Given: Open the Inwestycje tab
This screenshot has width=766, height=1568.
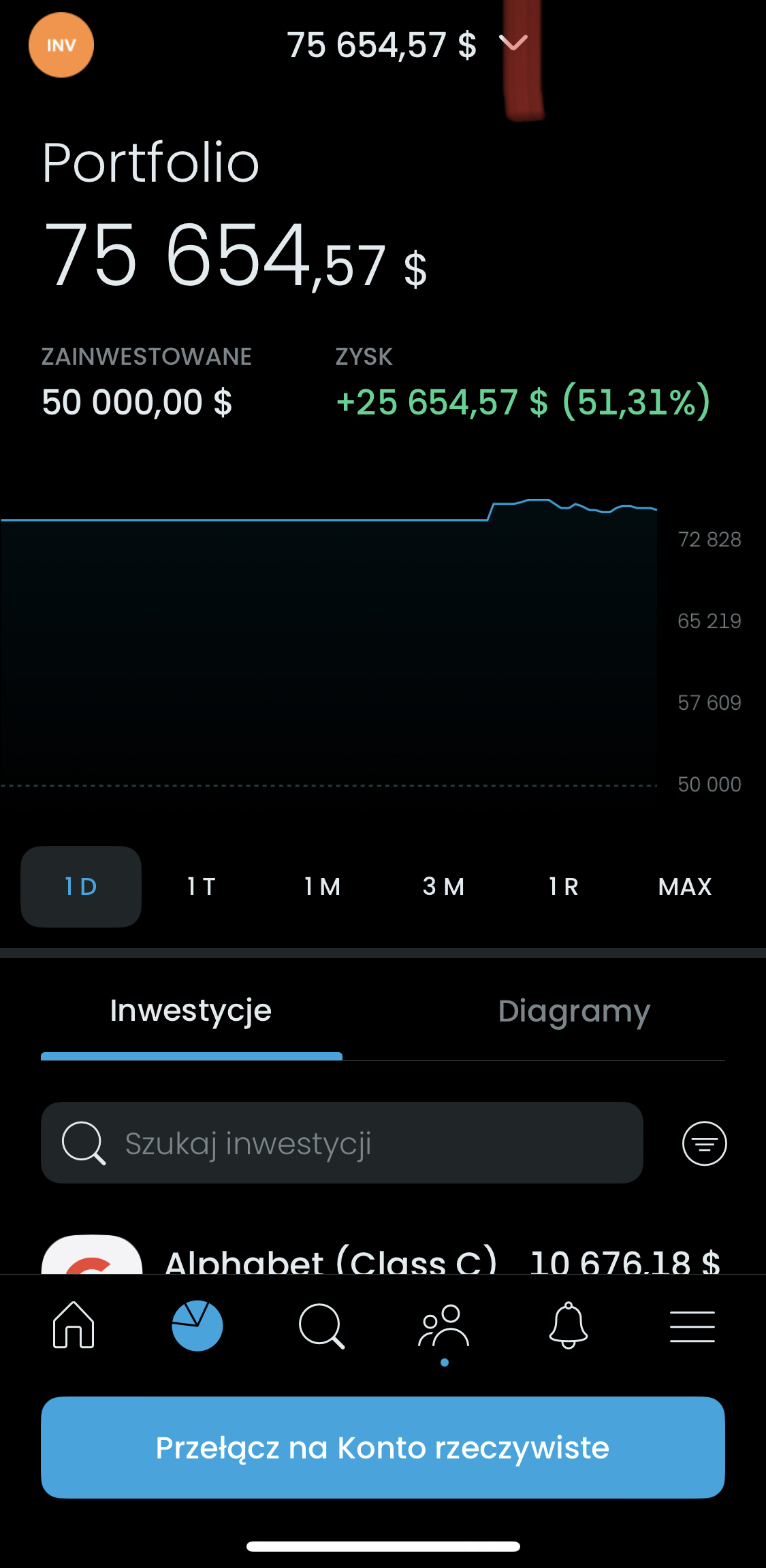Looking at the screenshot, I should click(x=191, y=1011).
